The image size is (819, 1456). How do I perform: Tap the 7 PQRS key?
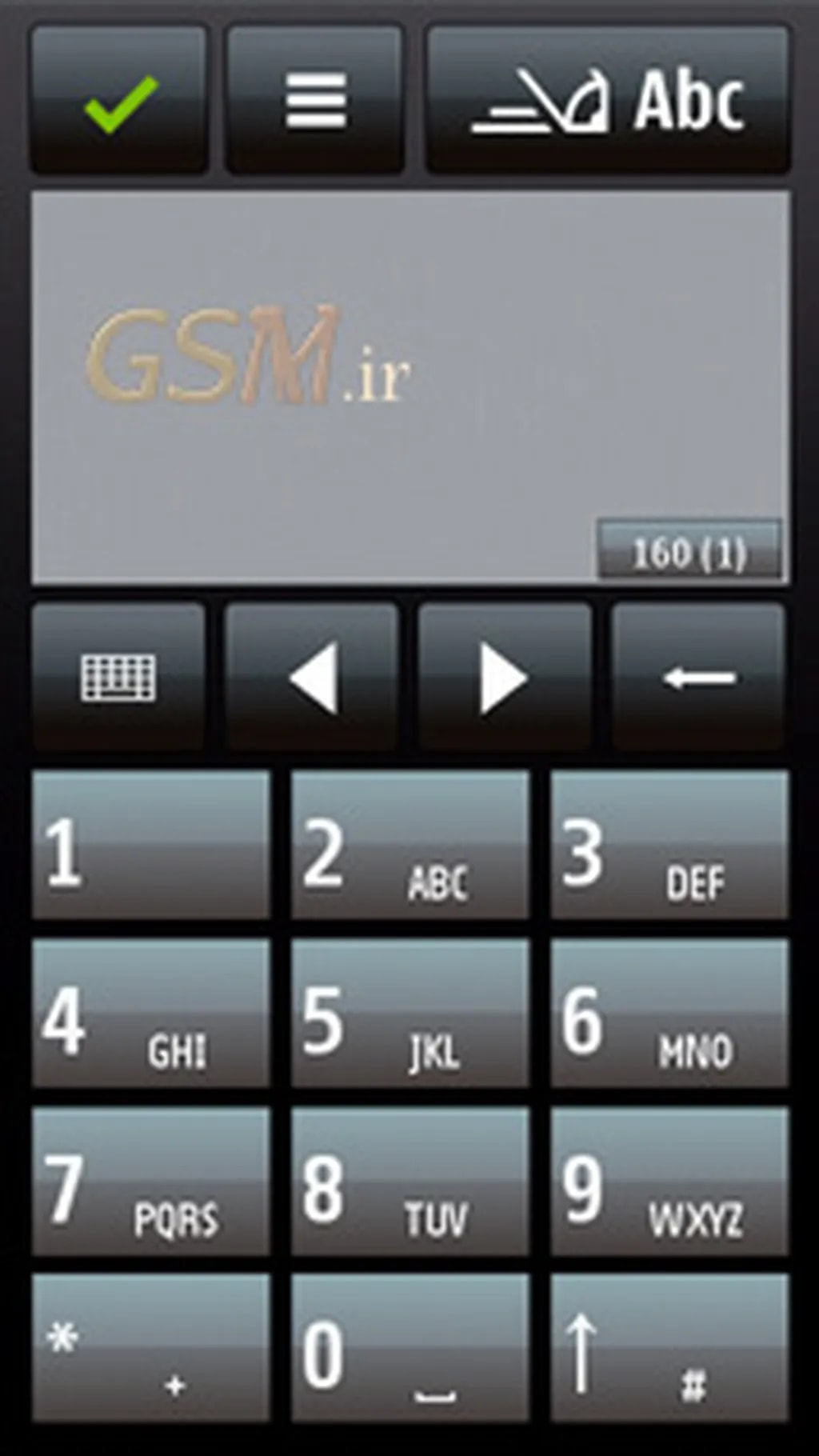point(151,1181)
